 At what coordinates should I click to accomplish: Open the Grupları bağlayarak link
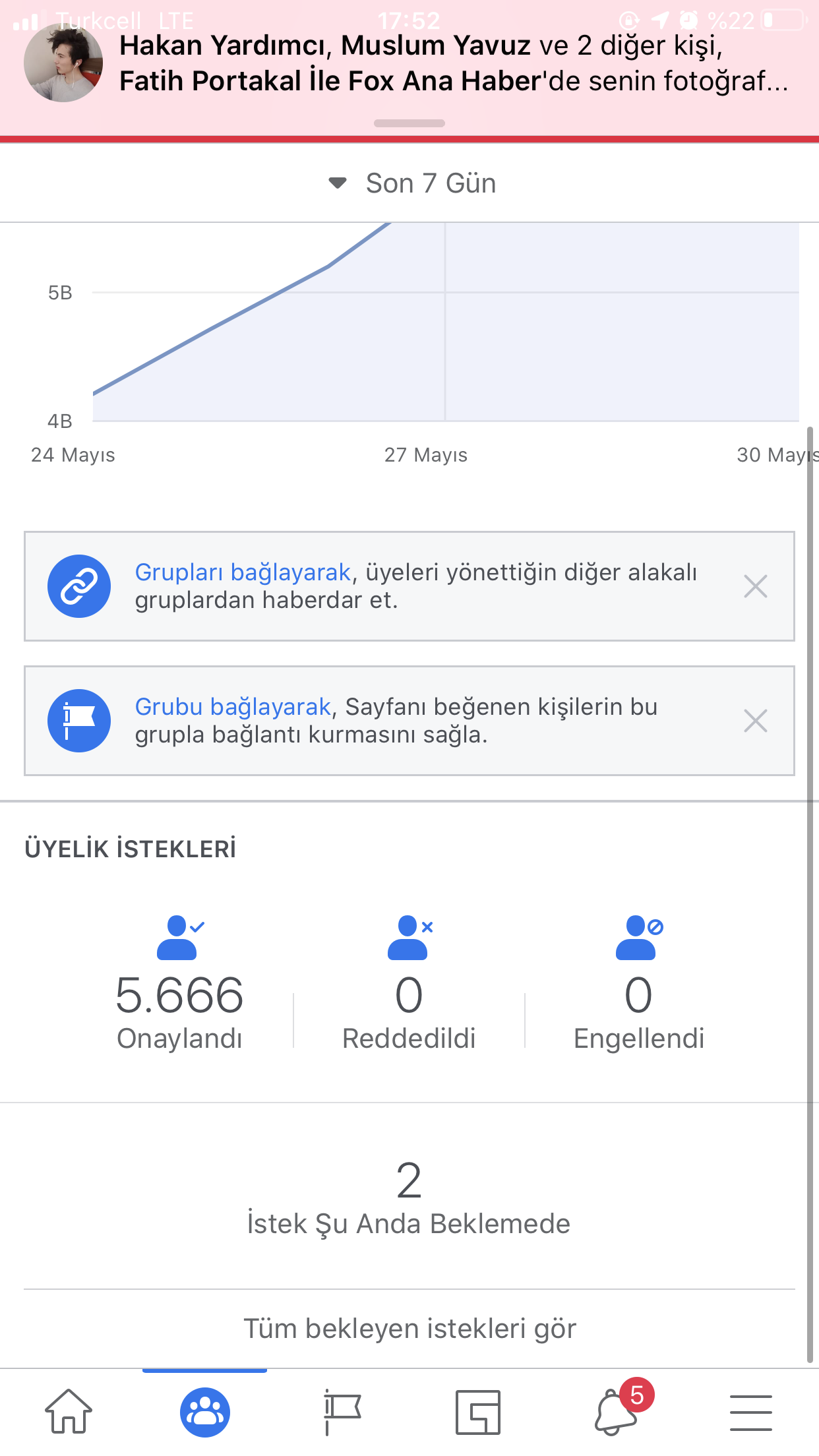tap(243, 572)
